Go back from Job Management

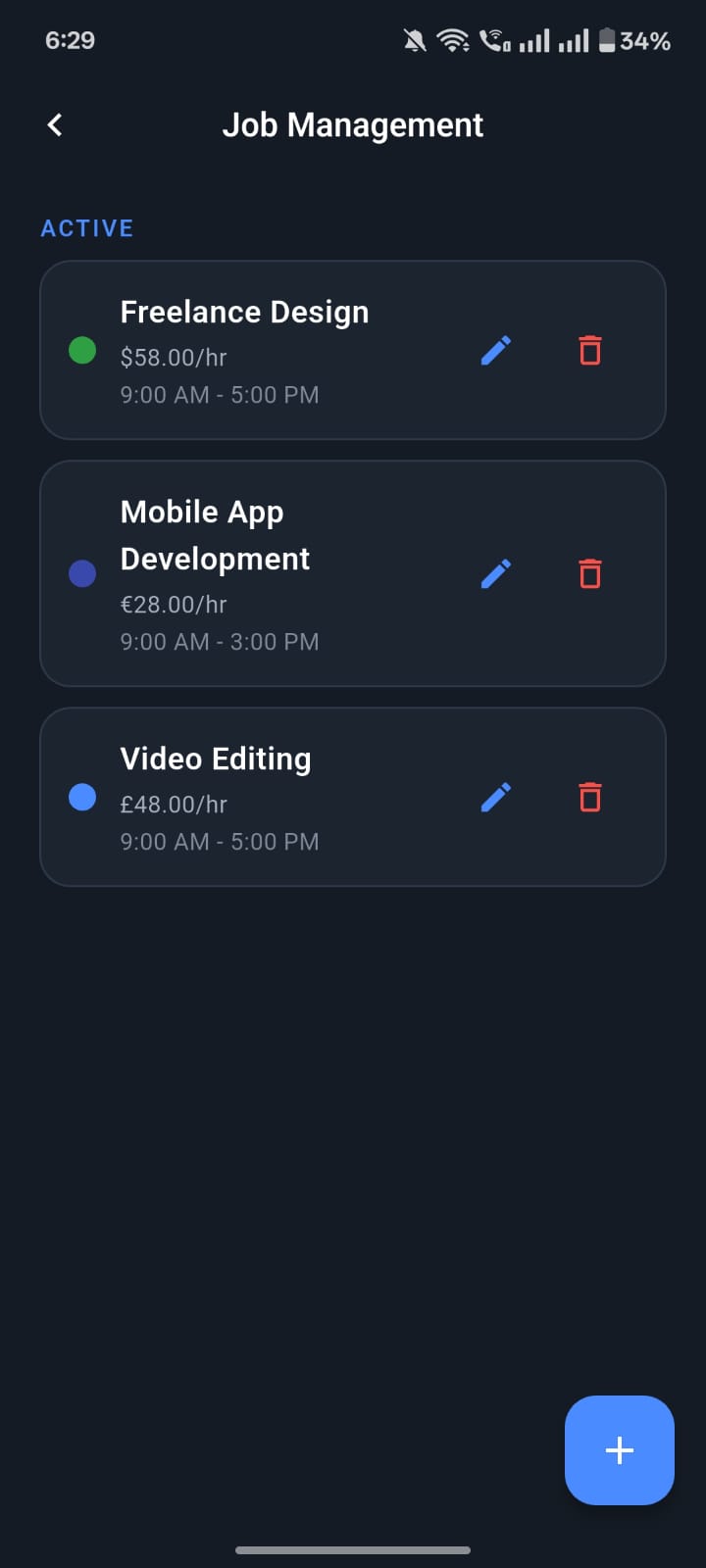[55, 124]
